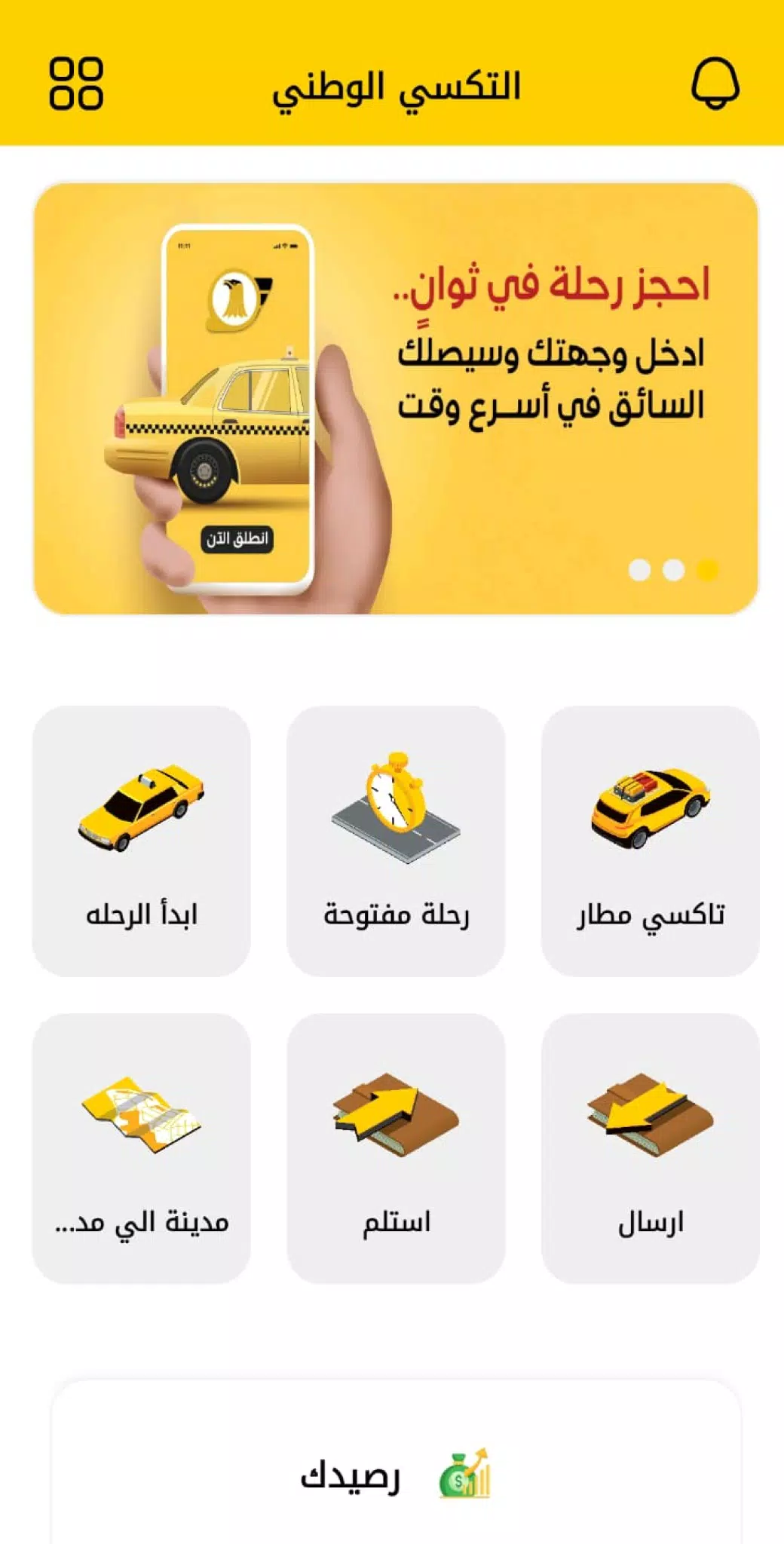
Task: Open the promotional banner about booking a ride
Action: click(395, 398)
